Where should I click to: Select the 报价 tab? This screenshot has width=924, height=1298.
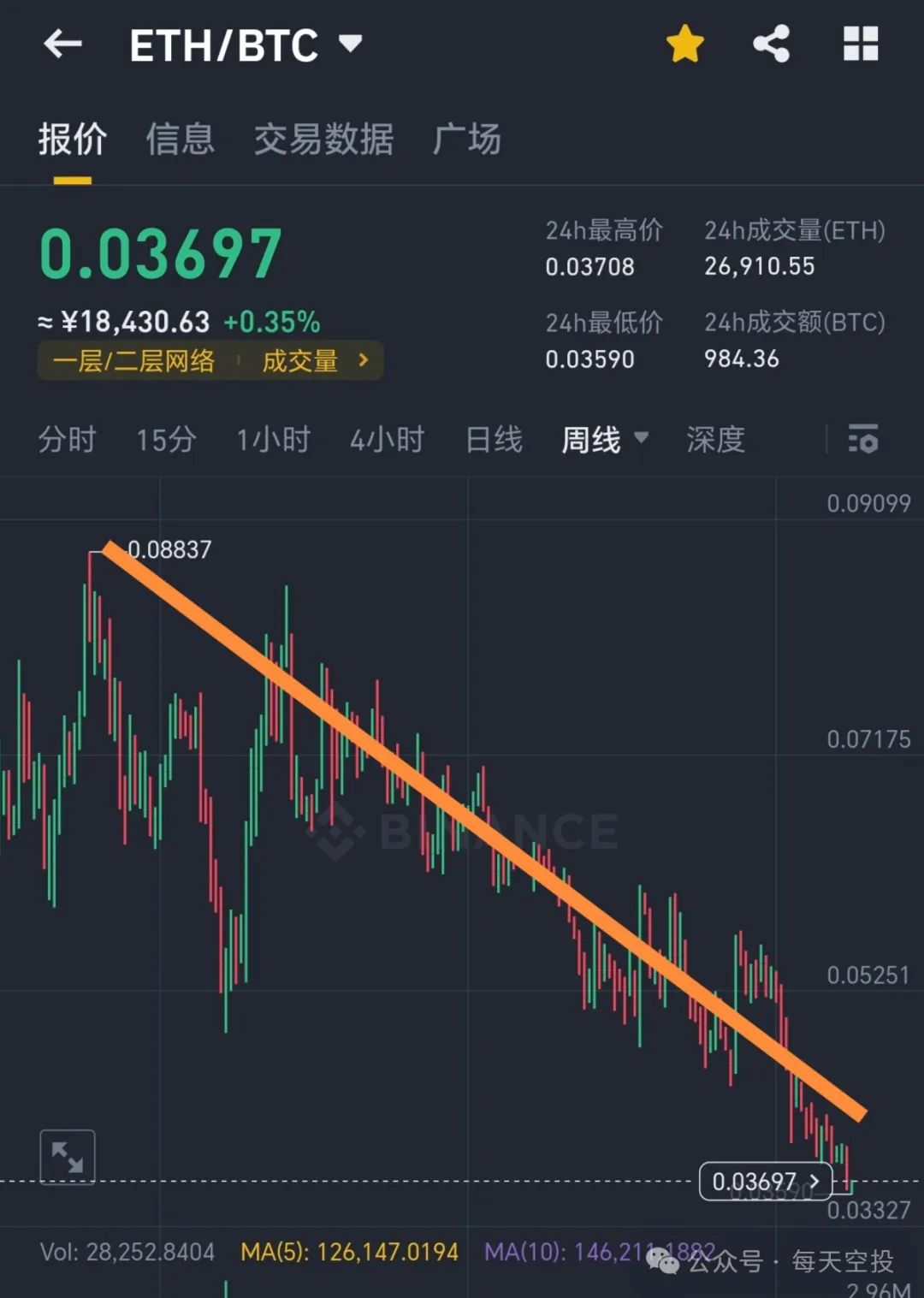(x=73, y=139)
